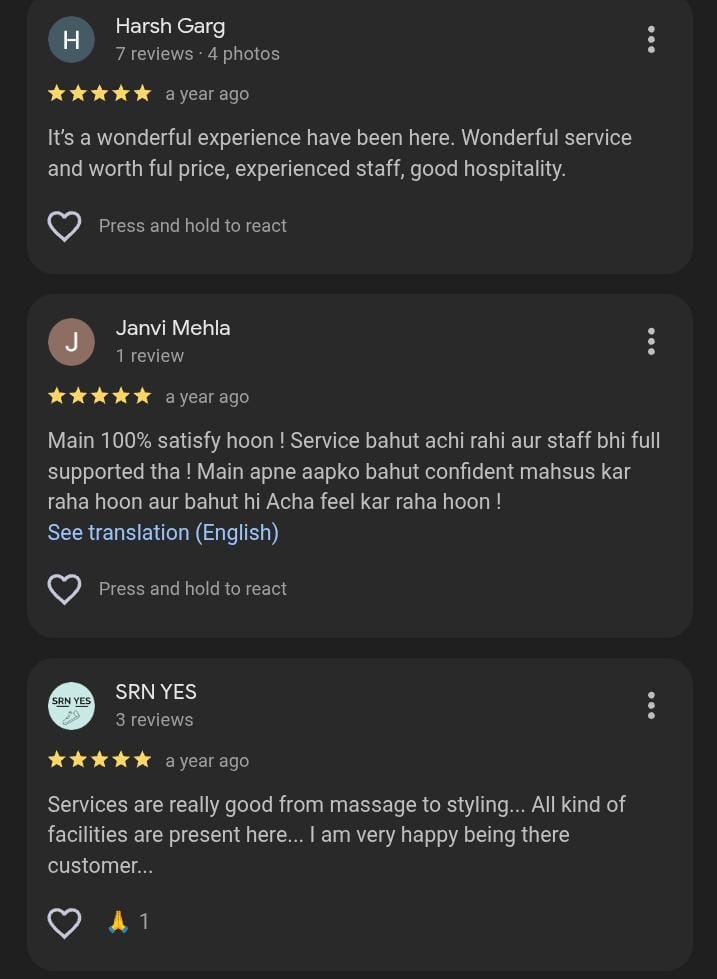Open overflow menu on Janvi Mehla's review

click(x=651, y=342)
